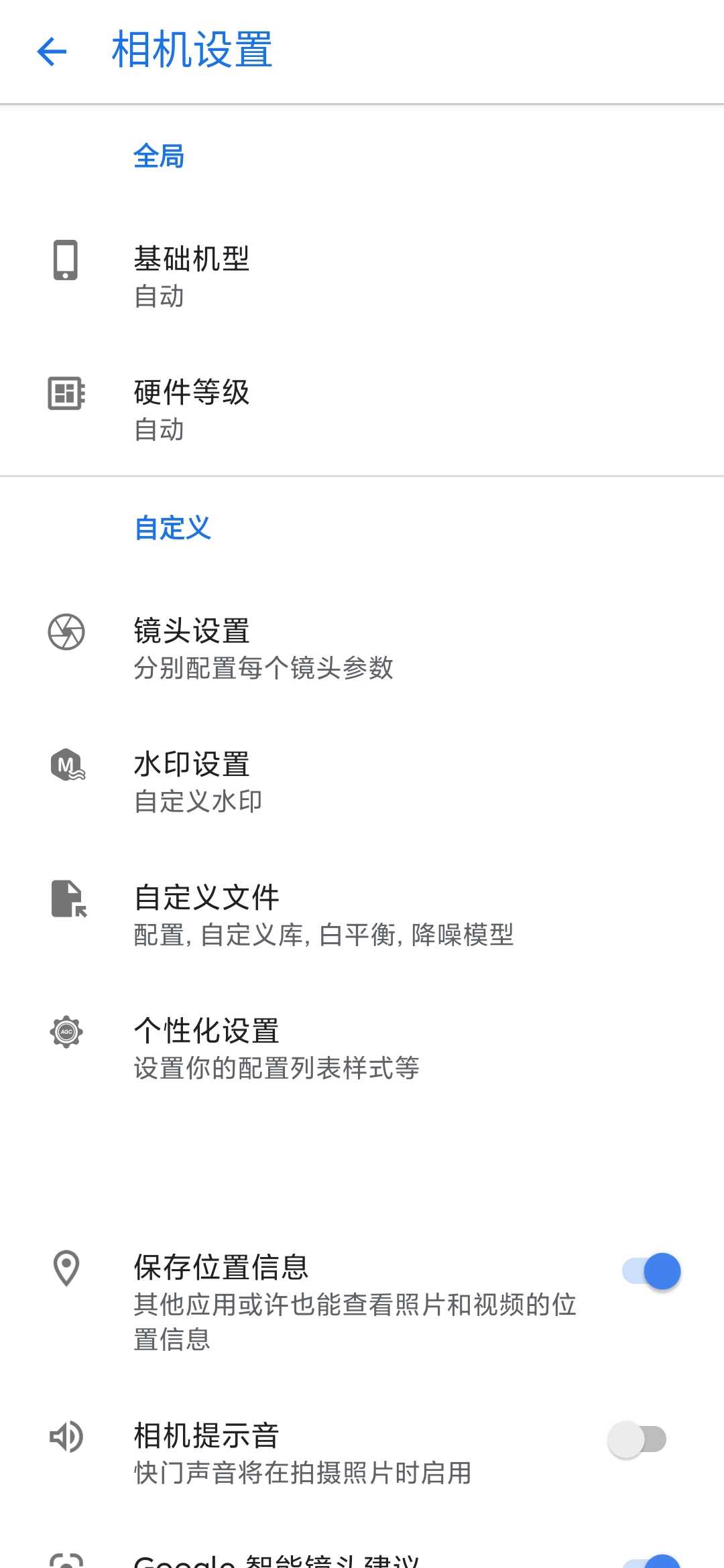Image resolution: width=724 pixels, height=1568 pixels.
Task: Open 个性化设置
Action: [x=362, y=1048]
